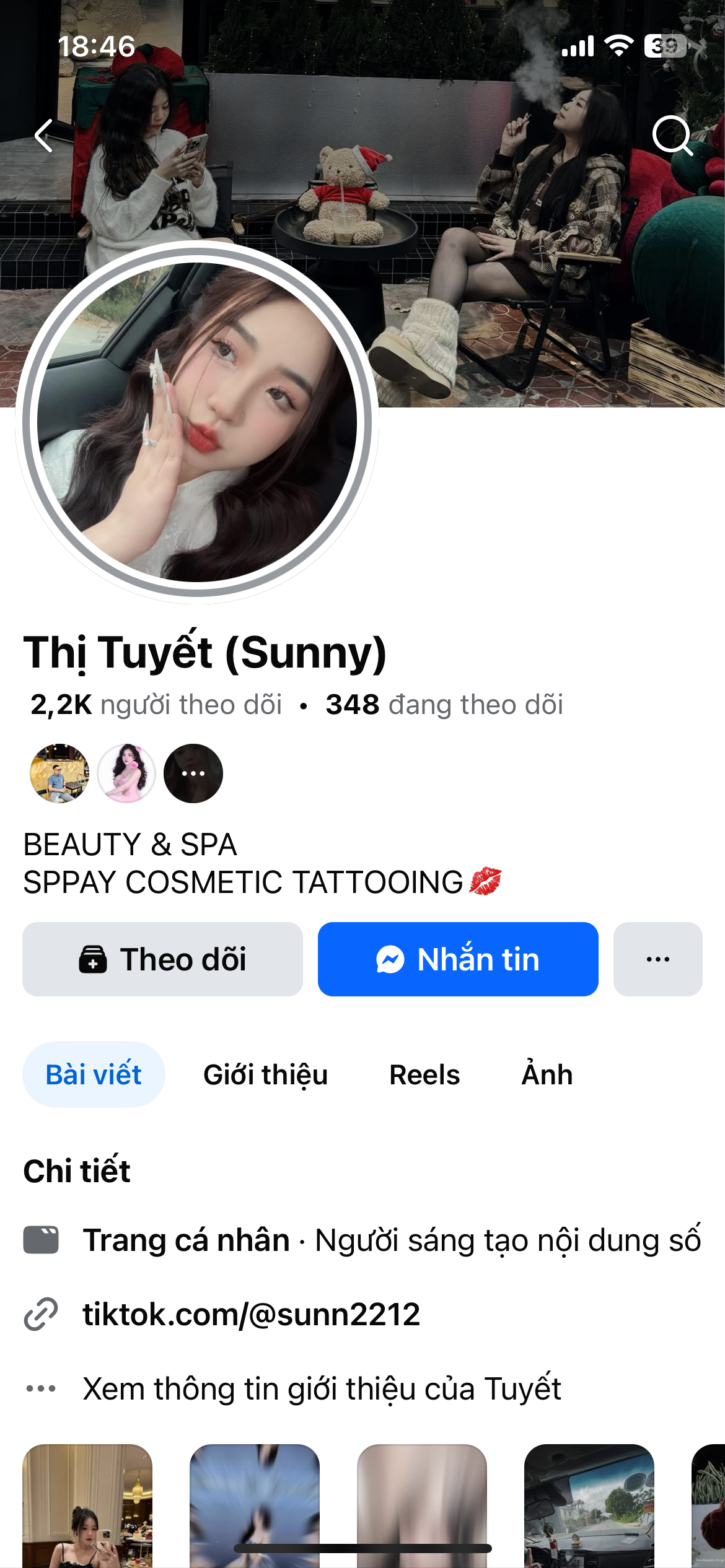Select the Bài viết tab

pos(94,1074)
